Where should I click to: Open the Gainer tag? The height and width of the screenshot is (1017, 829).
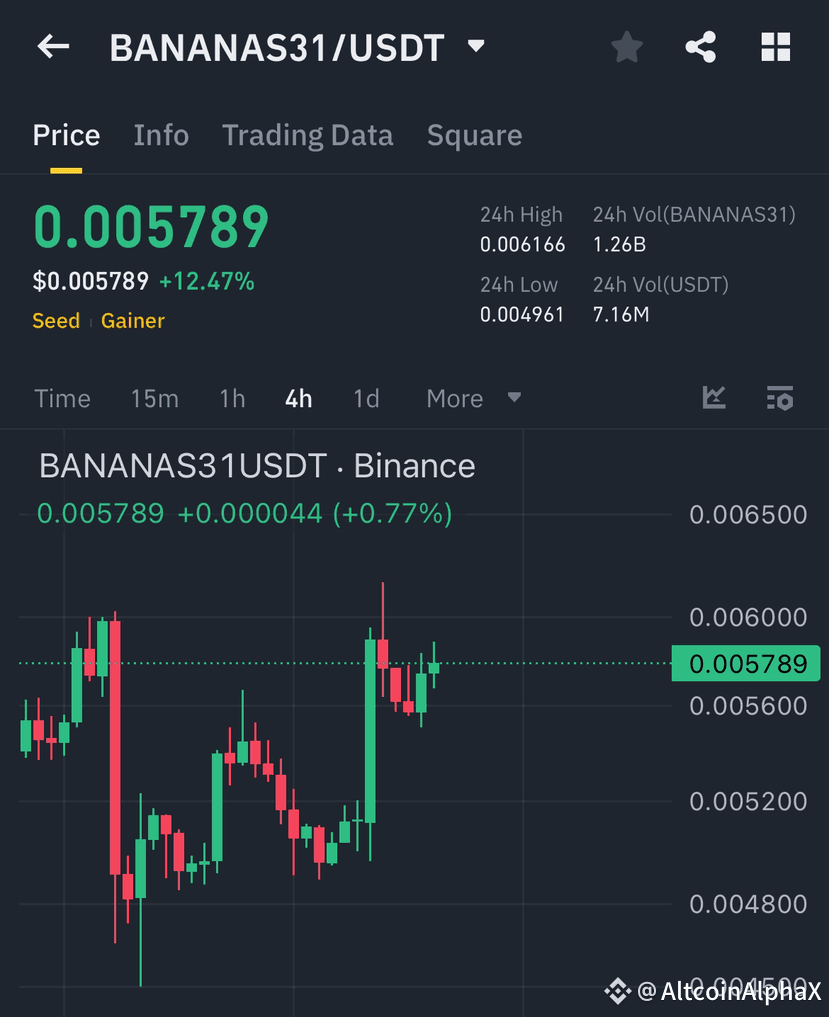(x=132, y=320)
